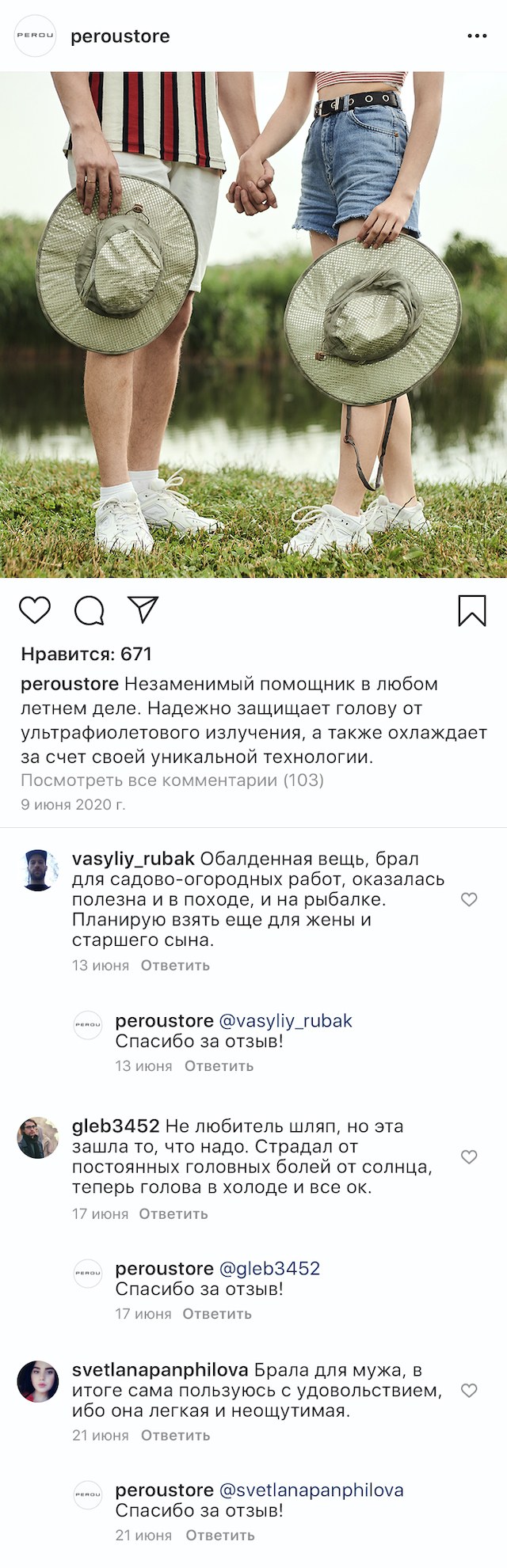This screenshot has height=1568, width=507.
Task: Reply to svetlanapanphilova's comment
Action: (x=175, y=1435)
